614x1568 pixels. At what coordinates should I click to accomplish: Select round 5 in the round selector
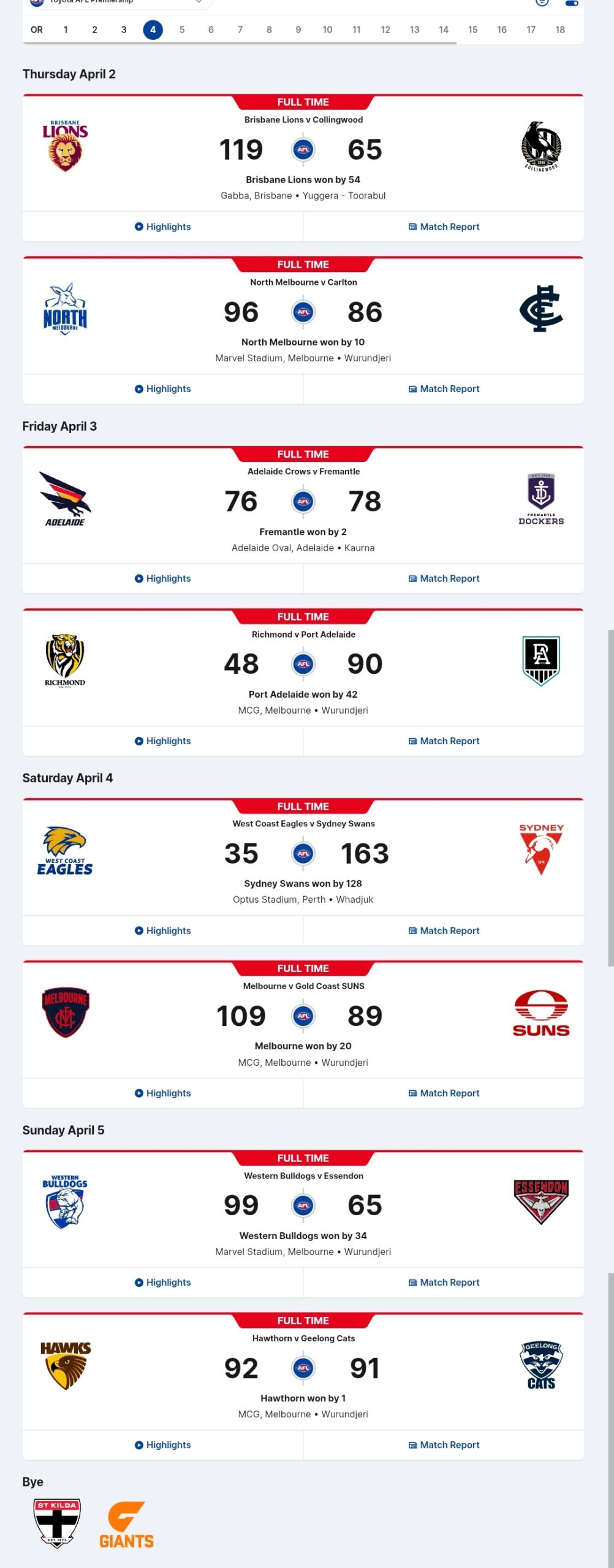(x=182, y=29)
